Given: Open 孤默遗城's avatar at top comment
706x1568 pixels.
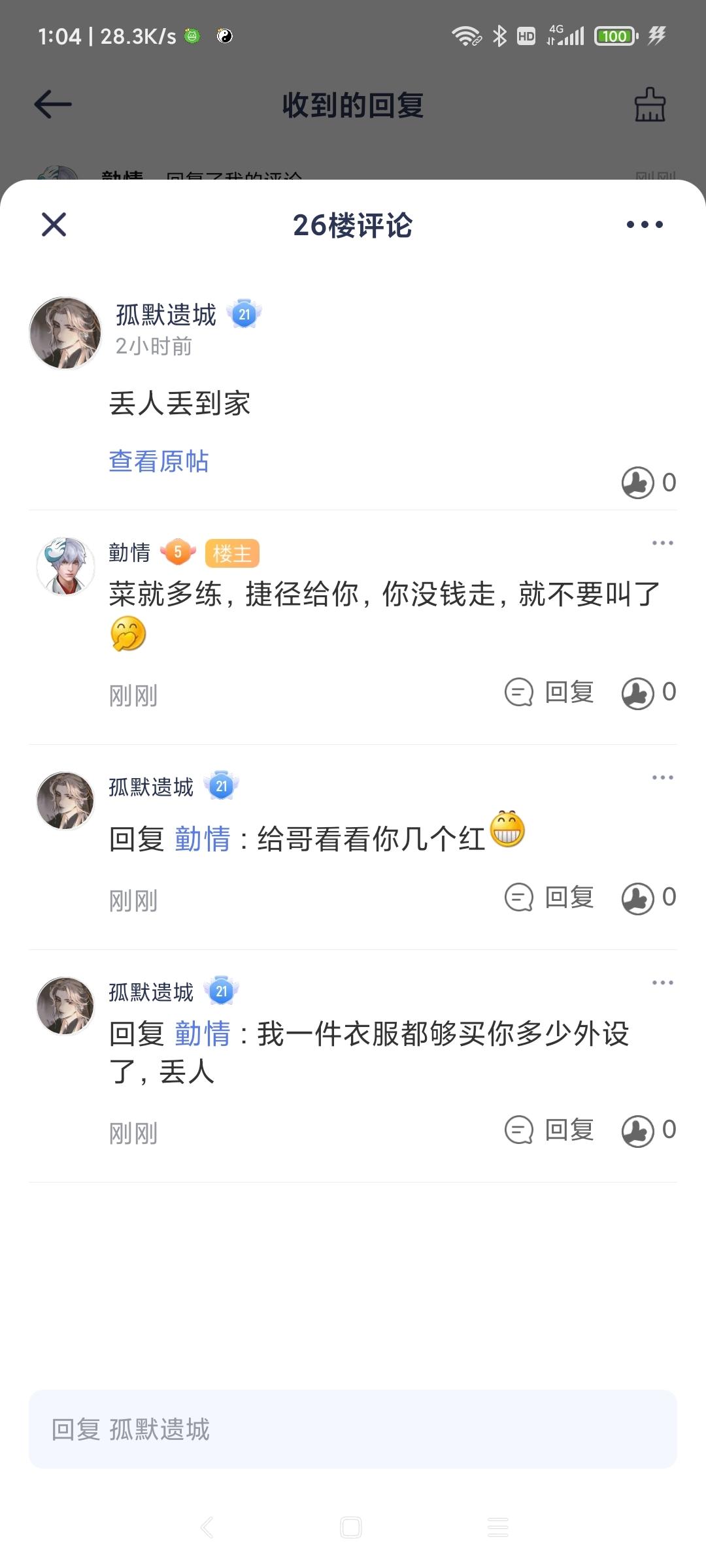Looking at the screenshot, I should (x=65, y=333).
